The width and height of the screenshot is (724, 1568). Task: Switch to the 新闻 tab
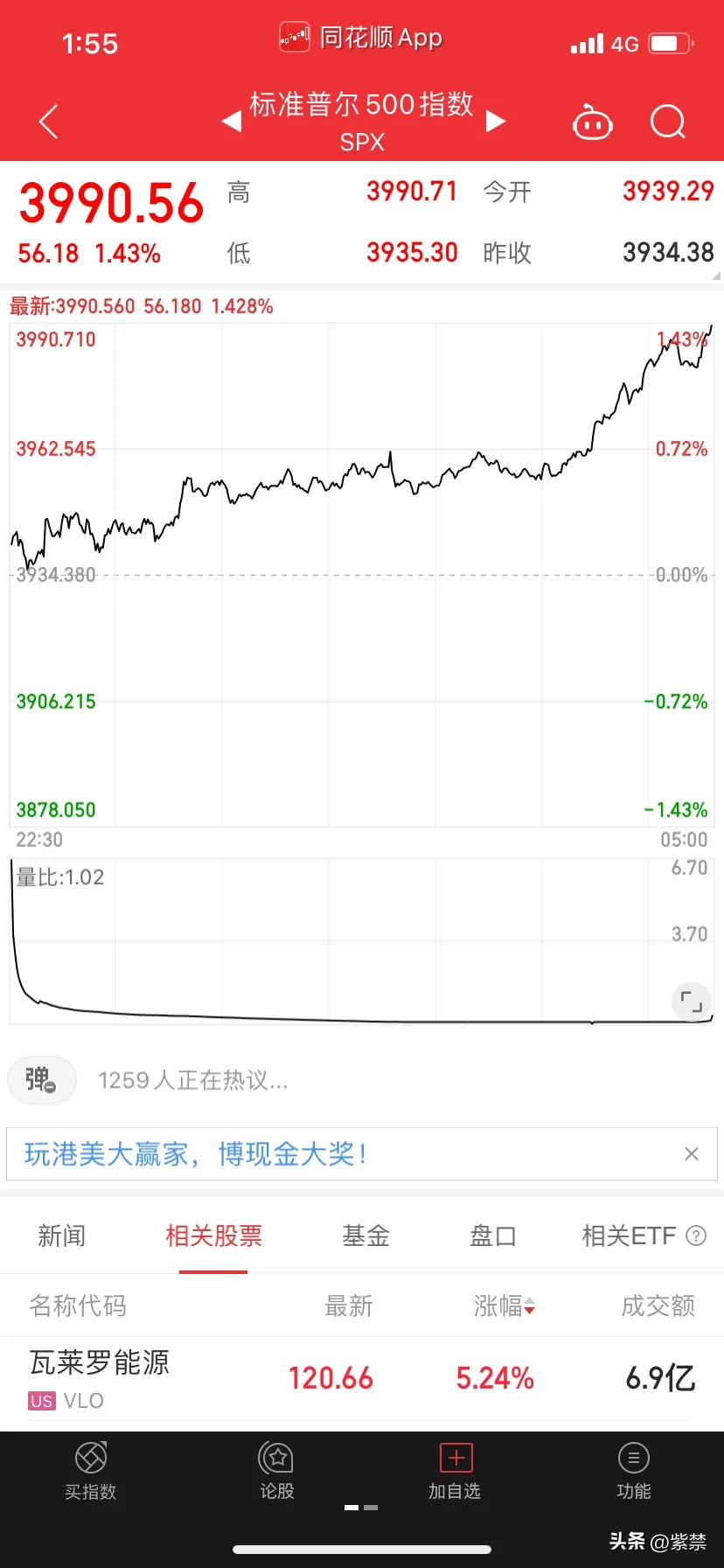pyautogui.click(x=62, y=1235)
